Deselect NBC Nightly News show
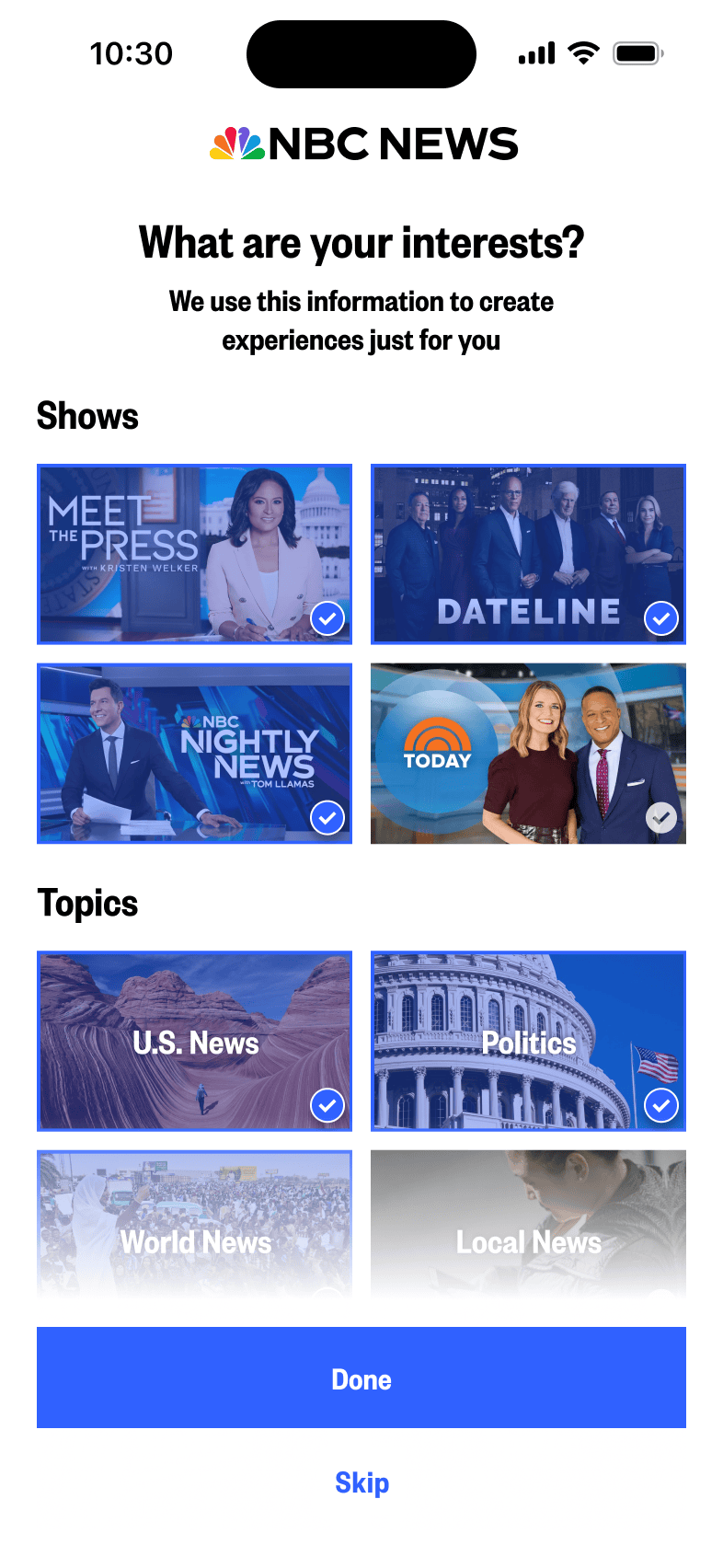723x1568 pixels. coord(194,753)
